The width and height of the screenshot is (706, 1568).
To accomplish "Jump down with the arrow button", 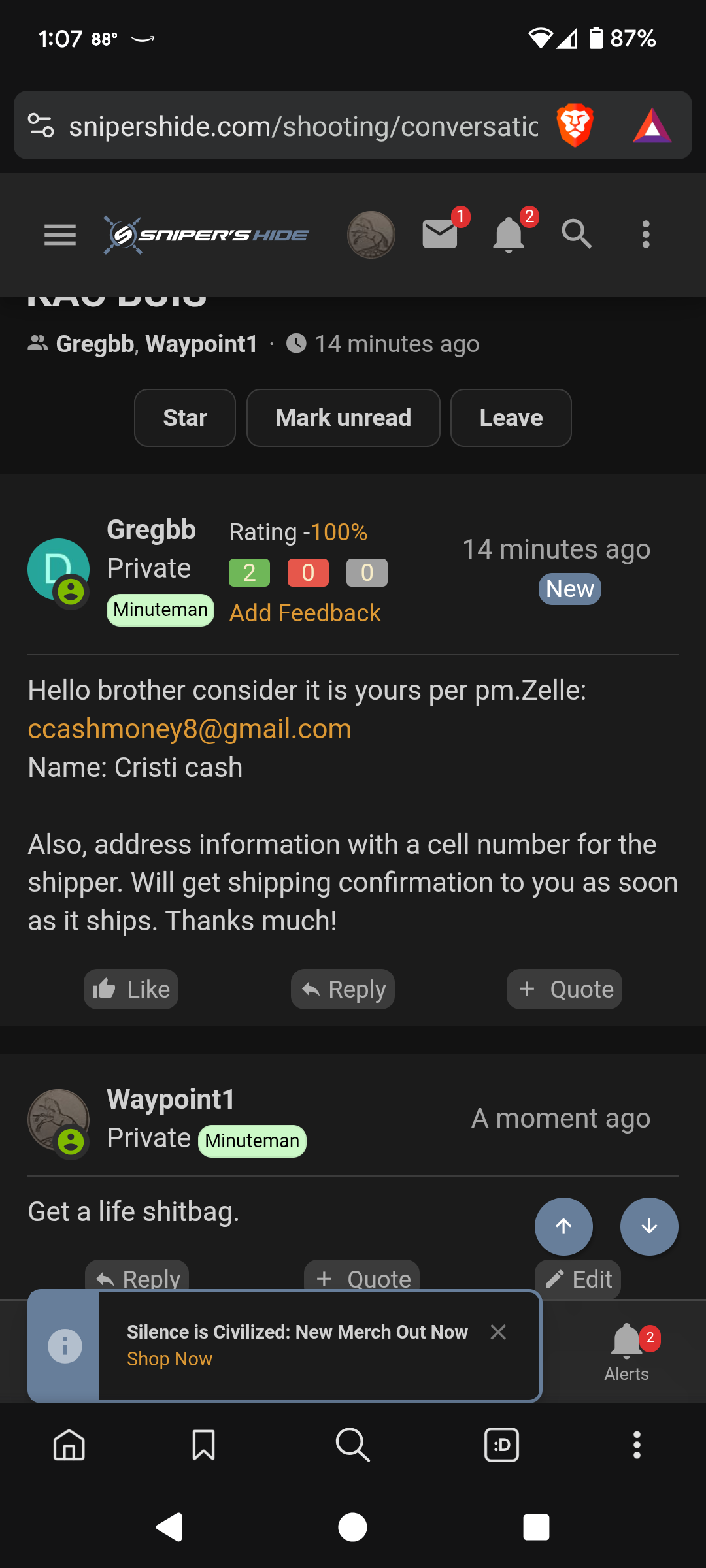I will point(649,1226).
